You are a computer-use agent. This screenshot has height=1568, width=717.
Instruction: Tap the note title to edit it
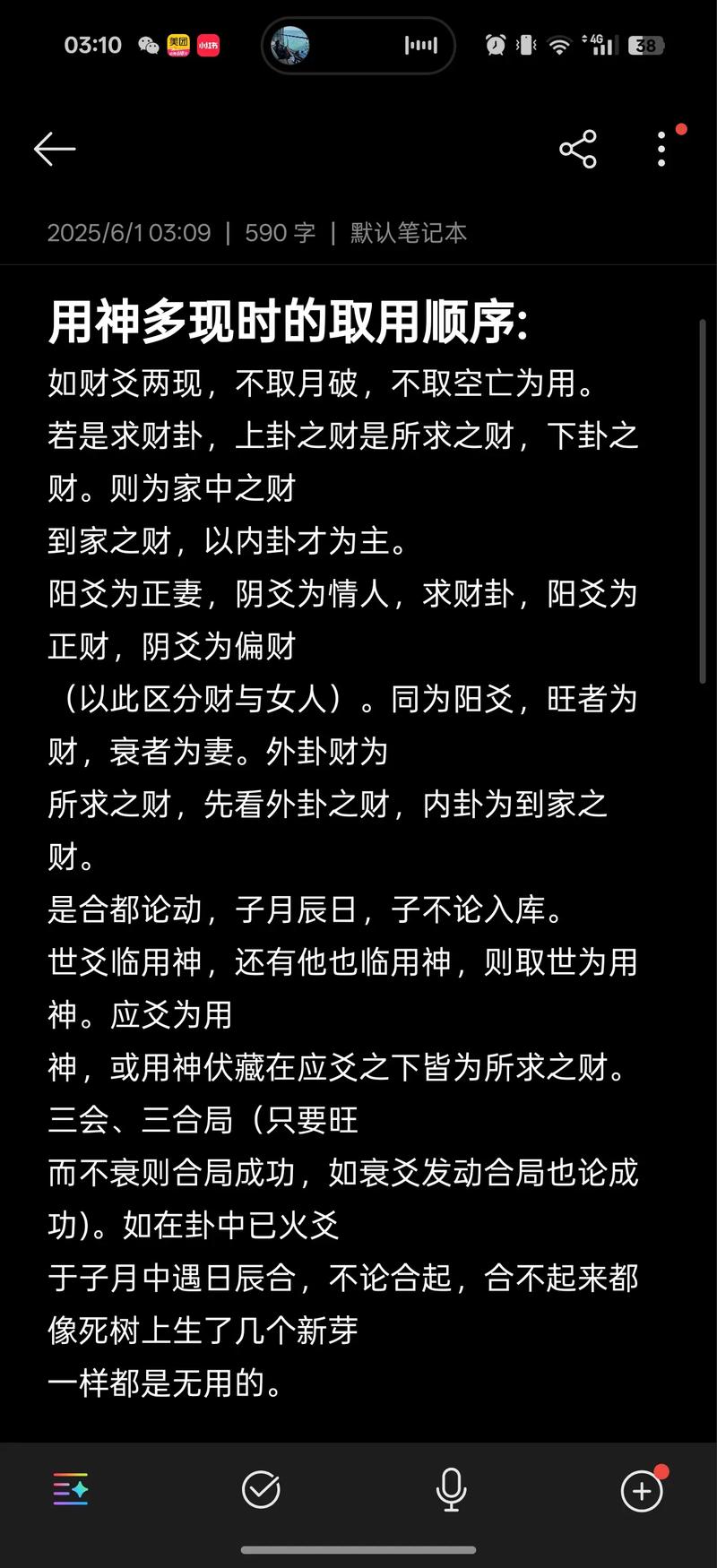pyautogui.click(x=289, y=322)
